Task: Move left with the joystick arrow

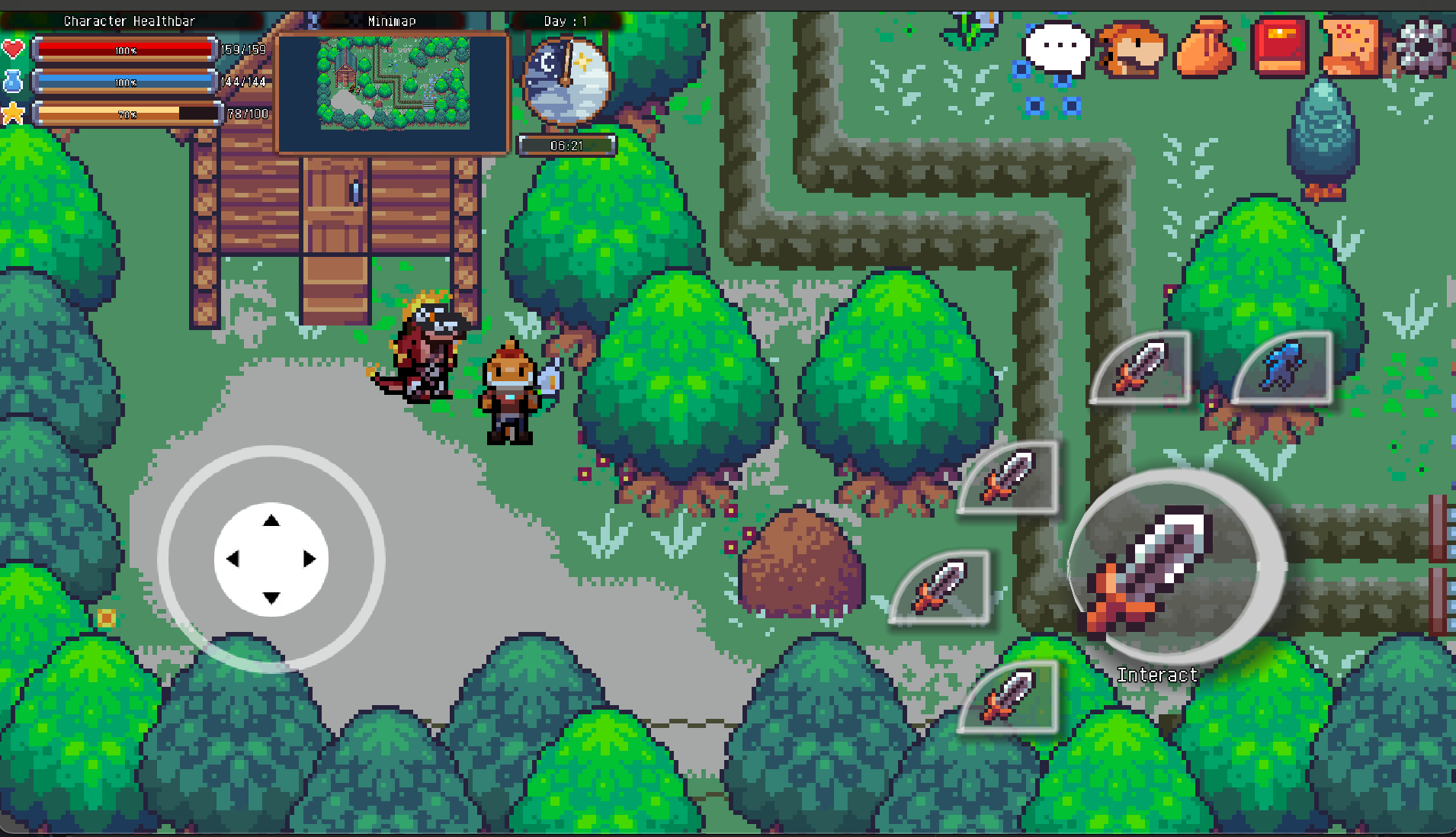Action: (x=233, y=559)
